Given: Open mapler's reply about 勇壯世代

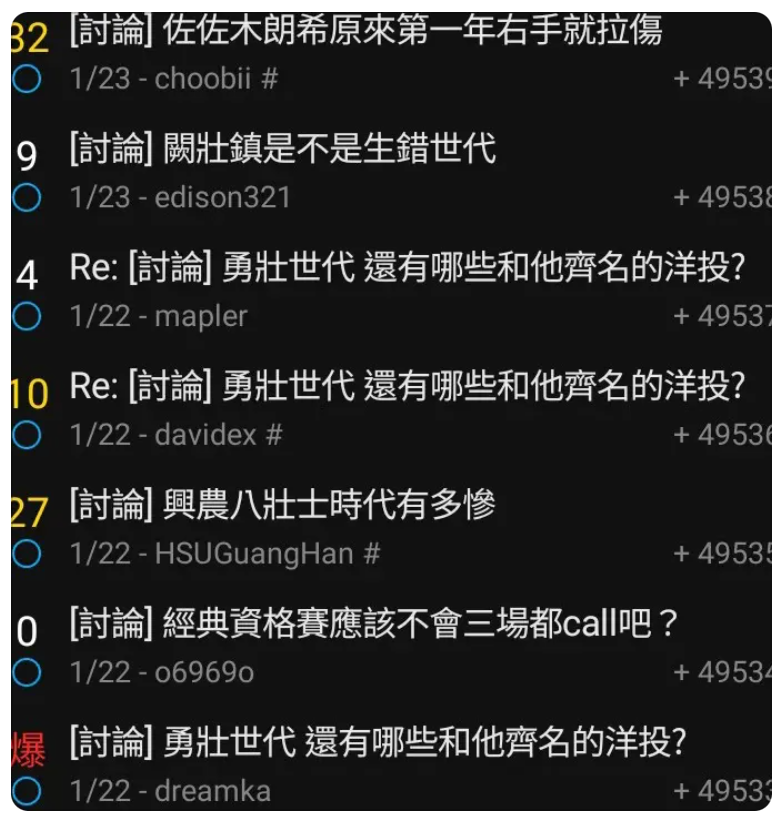Looking at the screenshot, I should pyautogui.click(x=407, y=268).
